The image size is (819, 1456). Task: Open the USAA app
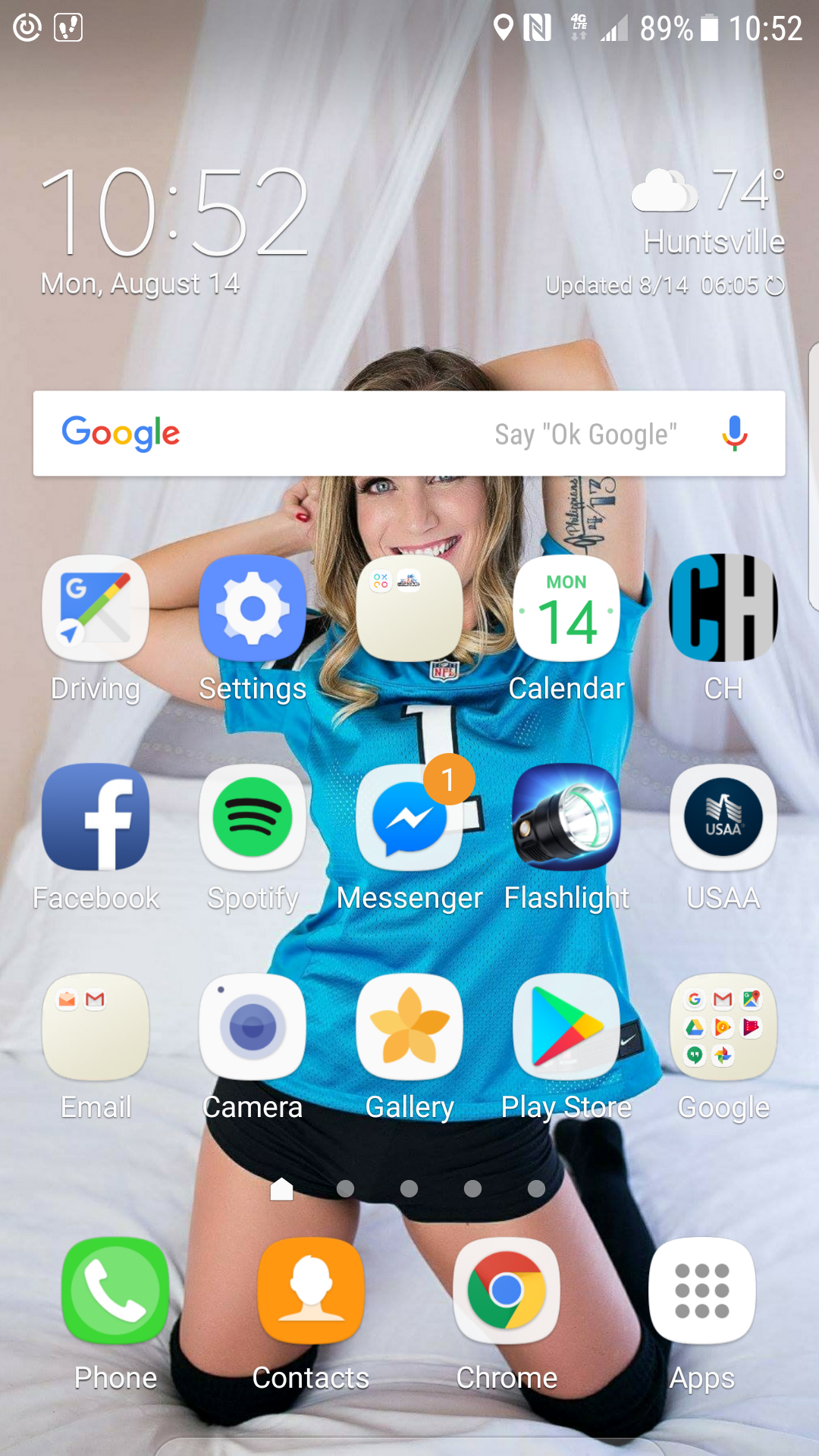(723, 817)
